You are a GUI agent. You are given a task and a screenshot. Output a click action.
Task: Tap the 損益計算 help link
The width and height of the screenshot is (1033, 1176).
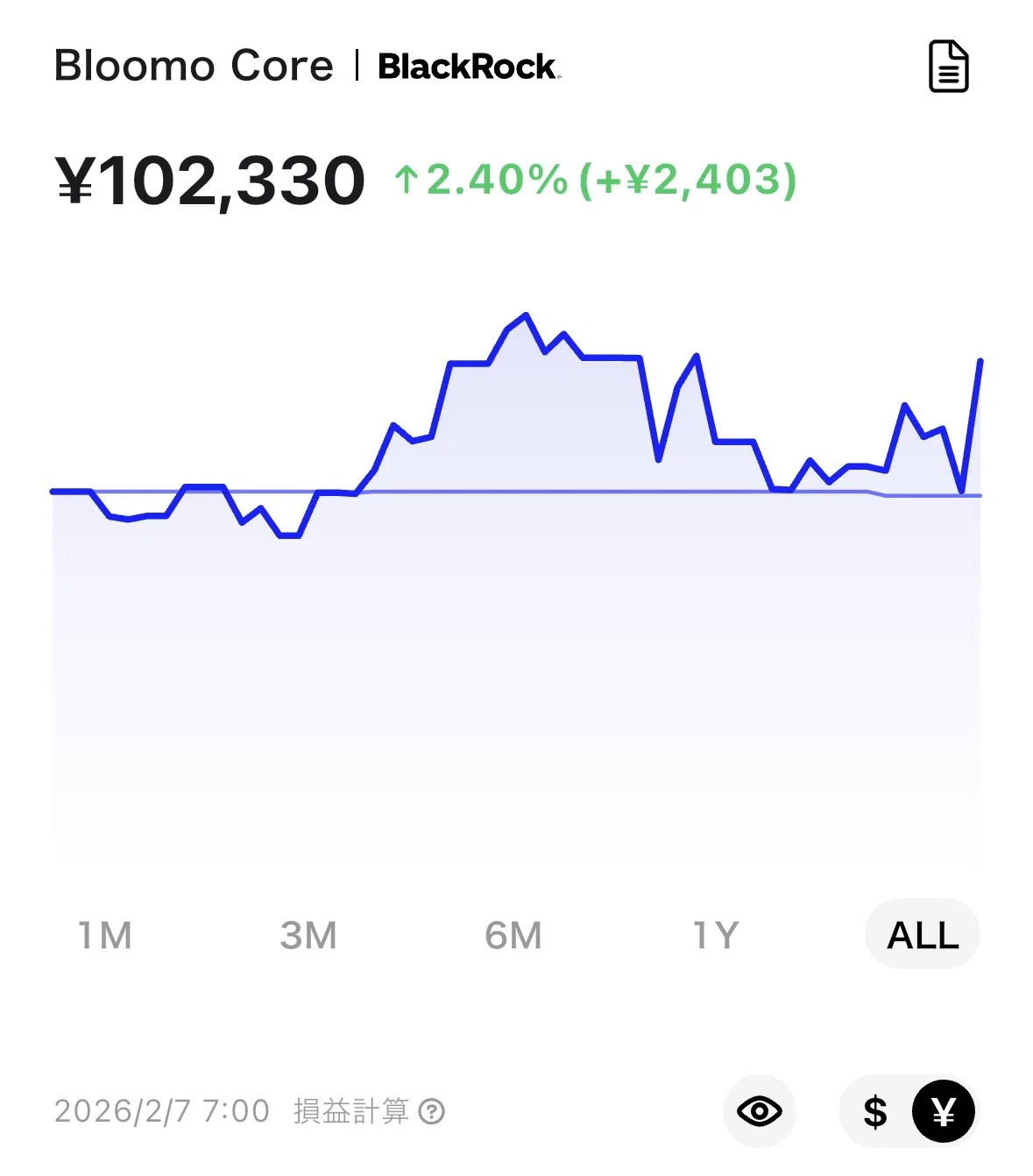(x=369, y=1111)
